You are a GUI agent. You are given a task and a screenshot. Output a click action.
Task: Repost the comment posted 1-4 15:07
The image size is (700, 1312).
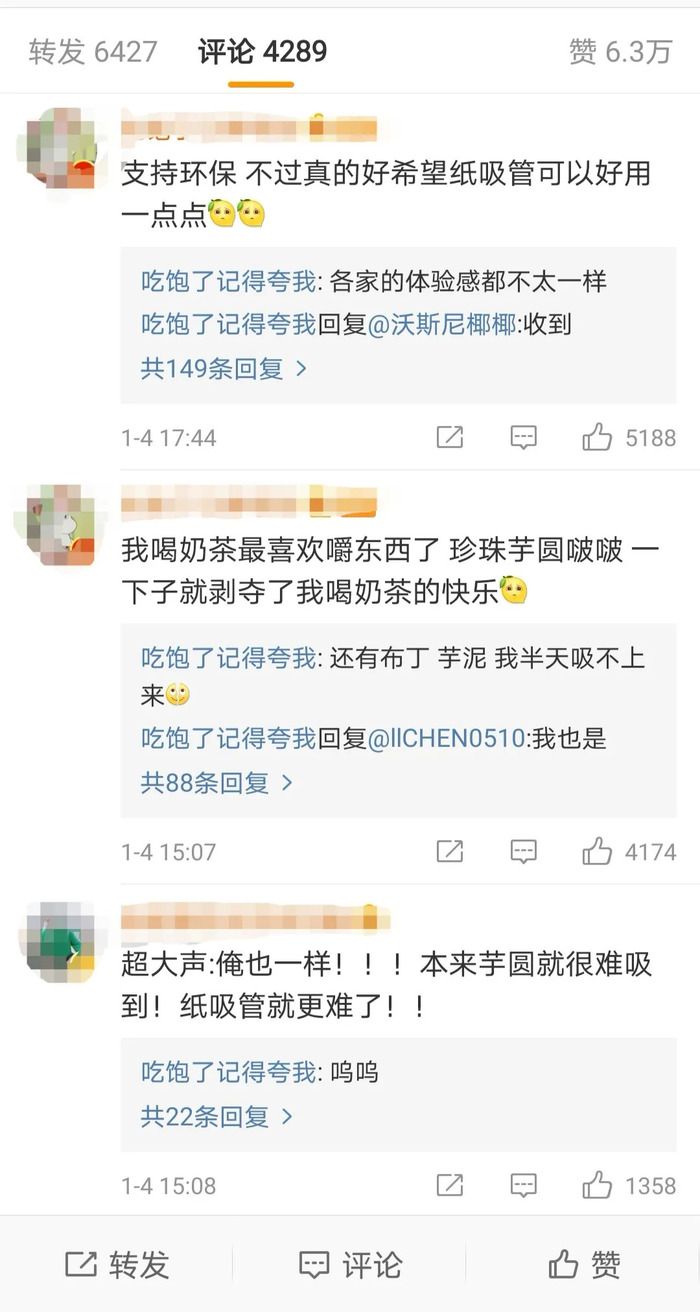pyautogui.click(x=450, y=852)
